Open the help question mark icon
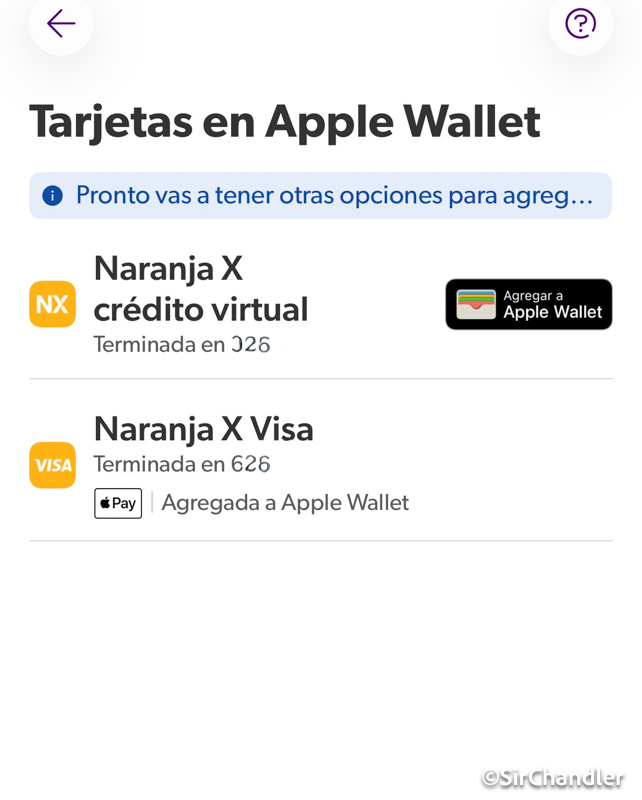This screenshot has width=642, height=800. [580, 24]
